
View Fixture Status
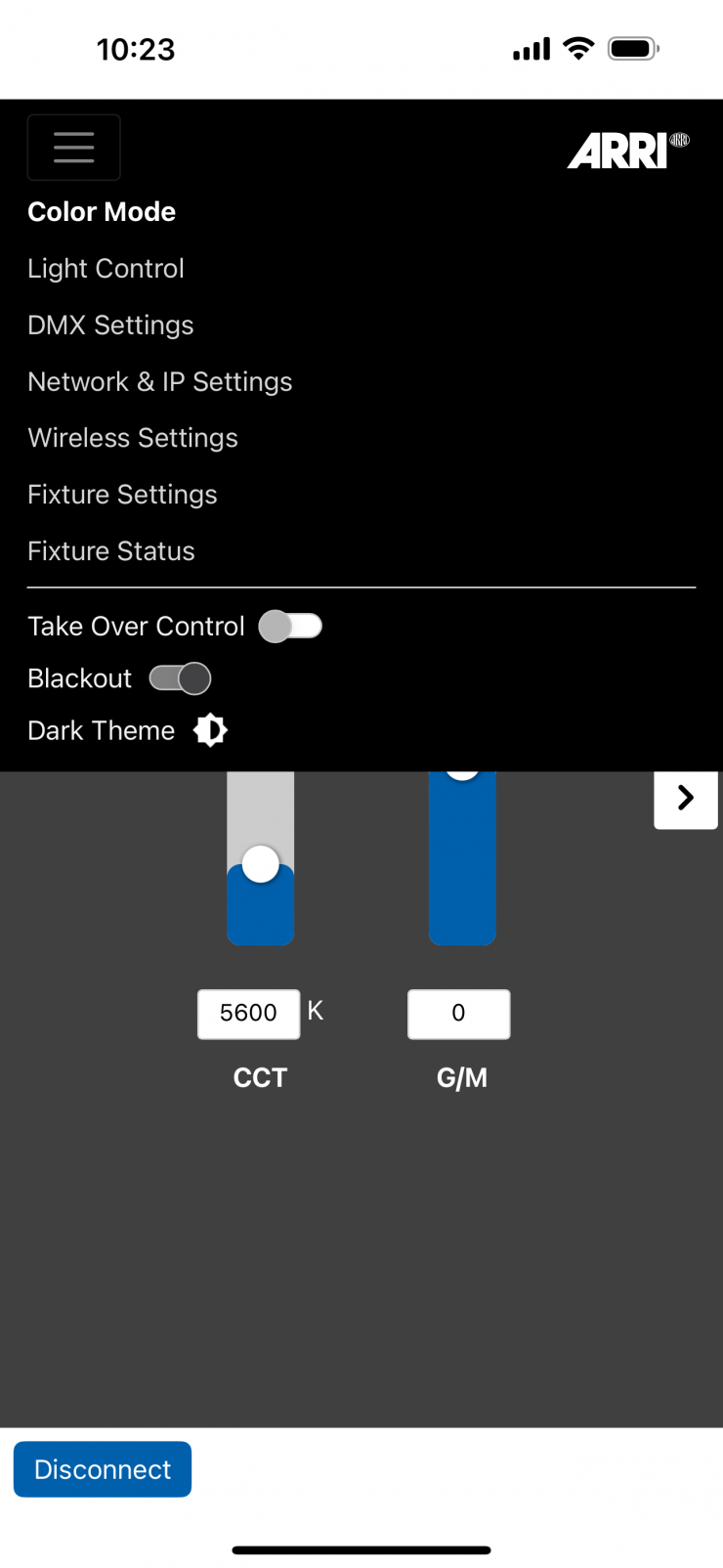point(111,551)
